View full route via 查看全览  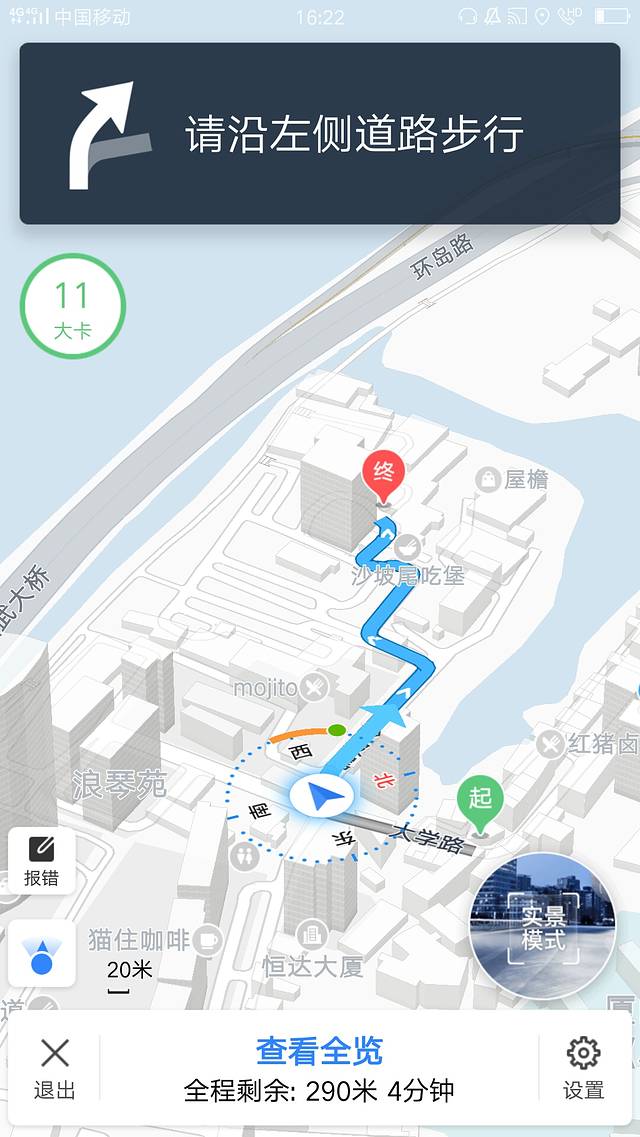point(319,1052)
